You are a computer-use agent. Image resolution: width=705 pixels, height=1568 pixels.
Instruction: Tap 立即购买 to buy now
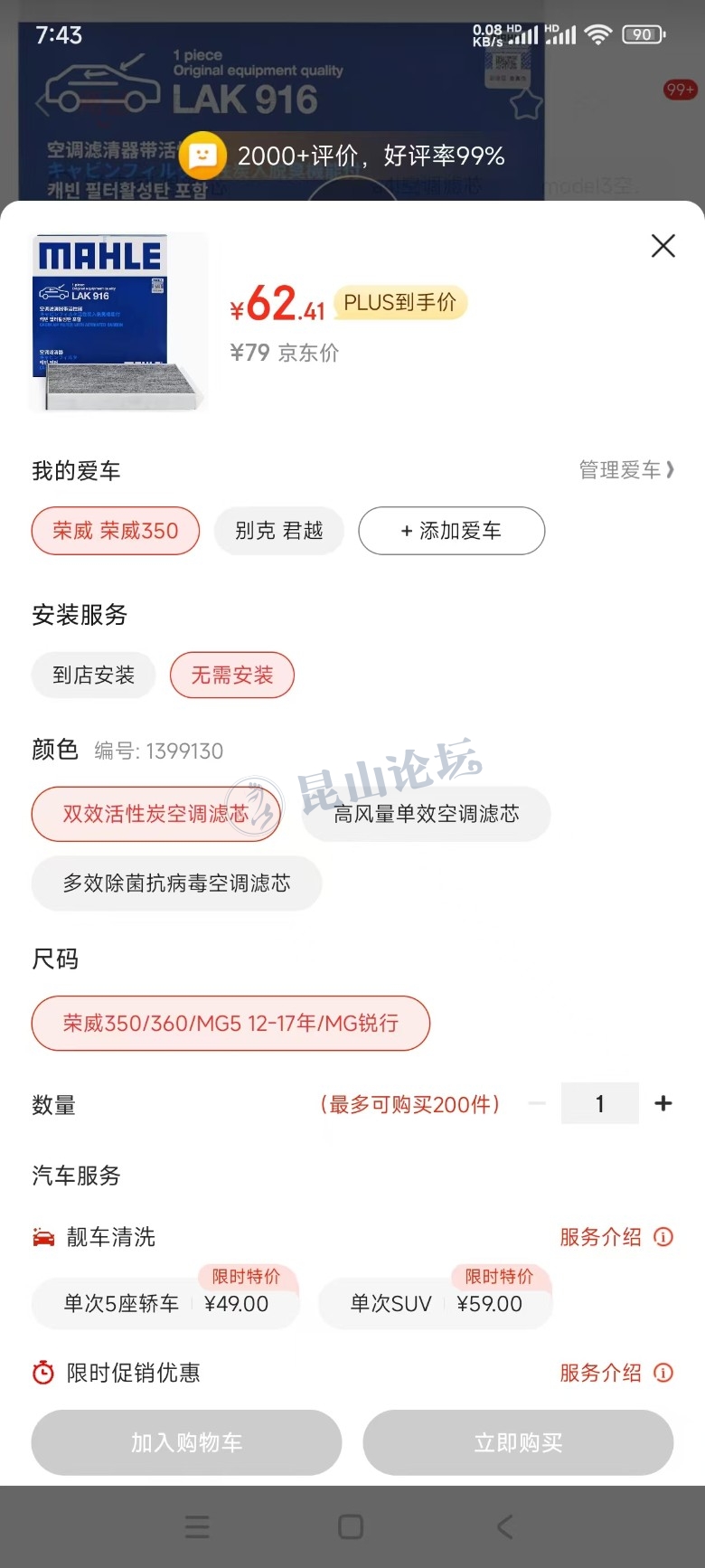pyautogui.click(x=518, y=1442)
